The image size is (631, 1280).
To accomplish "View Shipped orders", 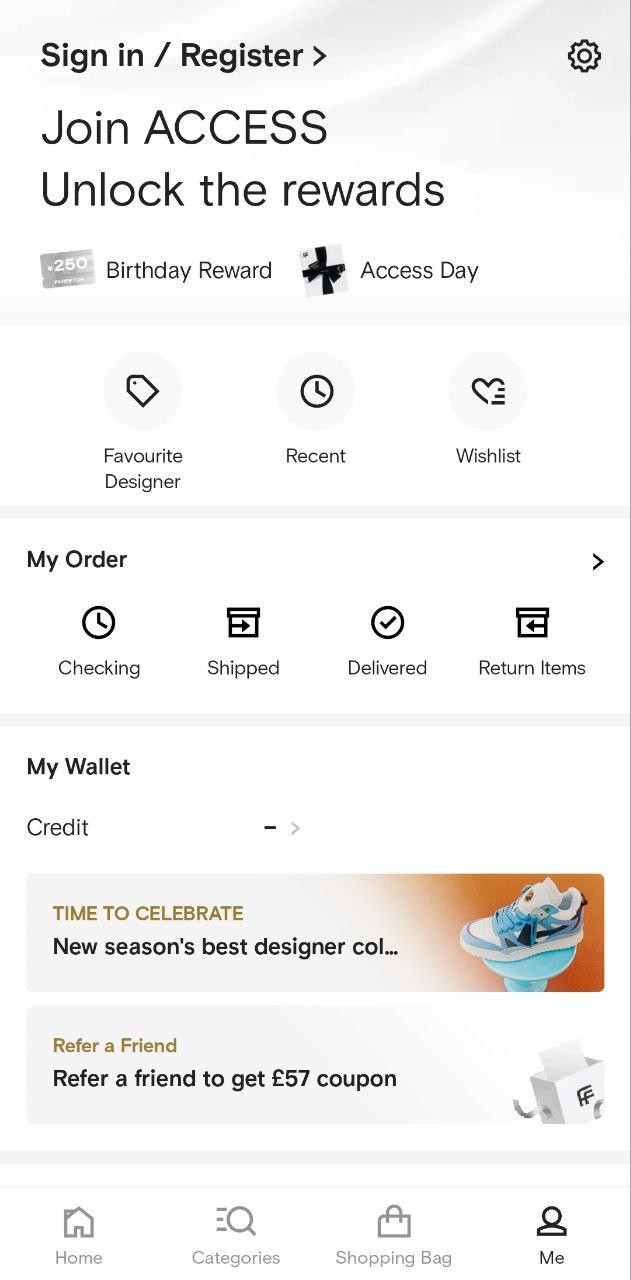I will point(243,641).
